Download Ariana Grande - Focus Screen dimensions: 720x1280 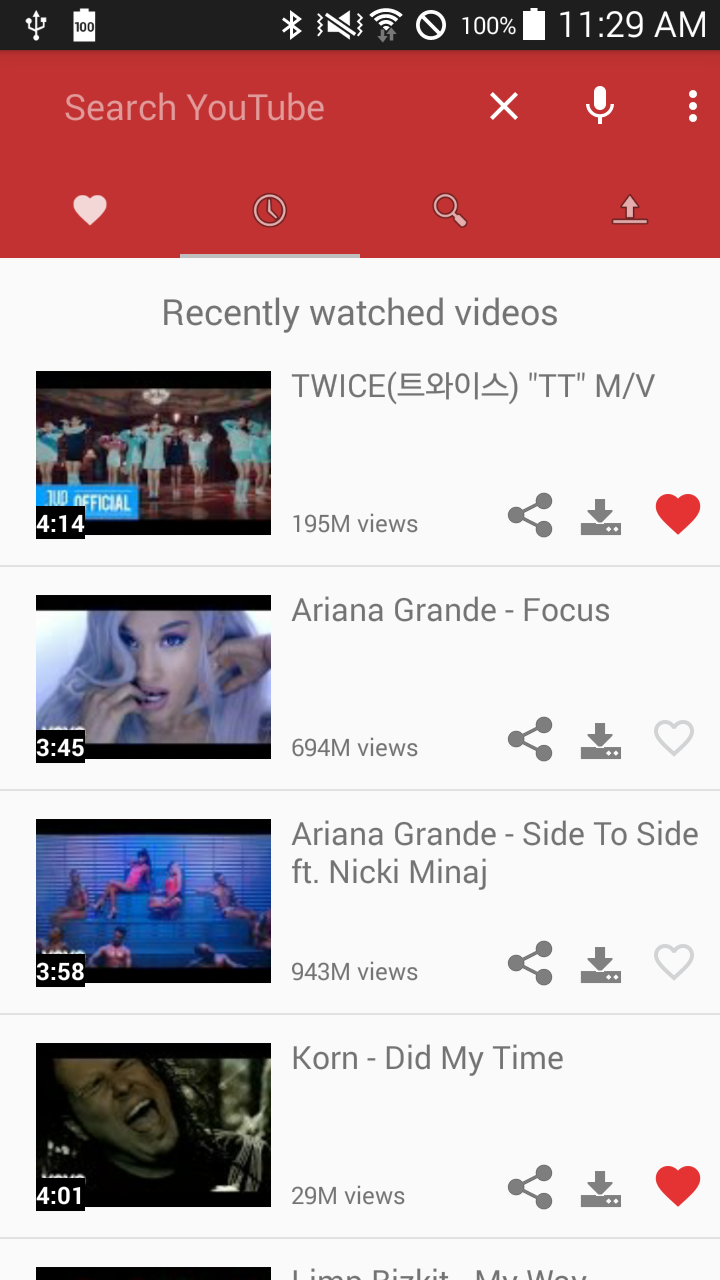[x=600, y=740]
